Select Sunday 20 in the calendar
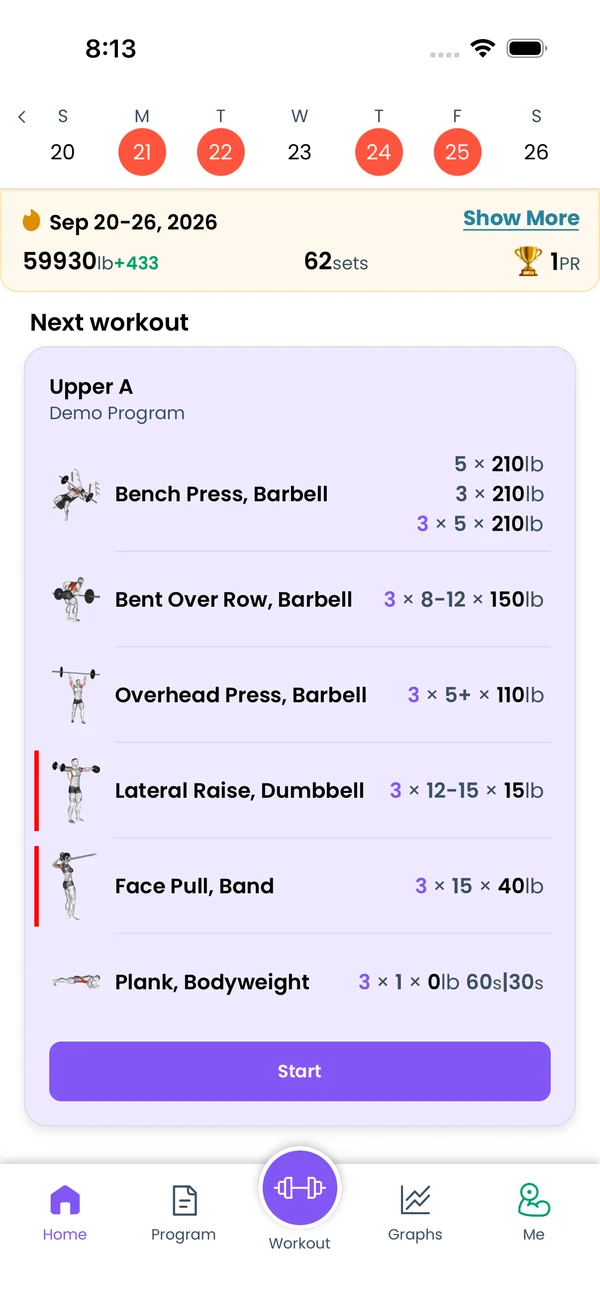The image size is (600, 1304). click(x=63, y=152)
